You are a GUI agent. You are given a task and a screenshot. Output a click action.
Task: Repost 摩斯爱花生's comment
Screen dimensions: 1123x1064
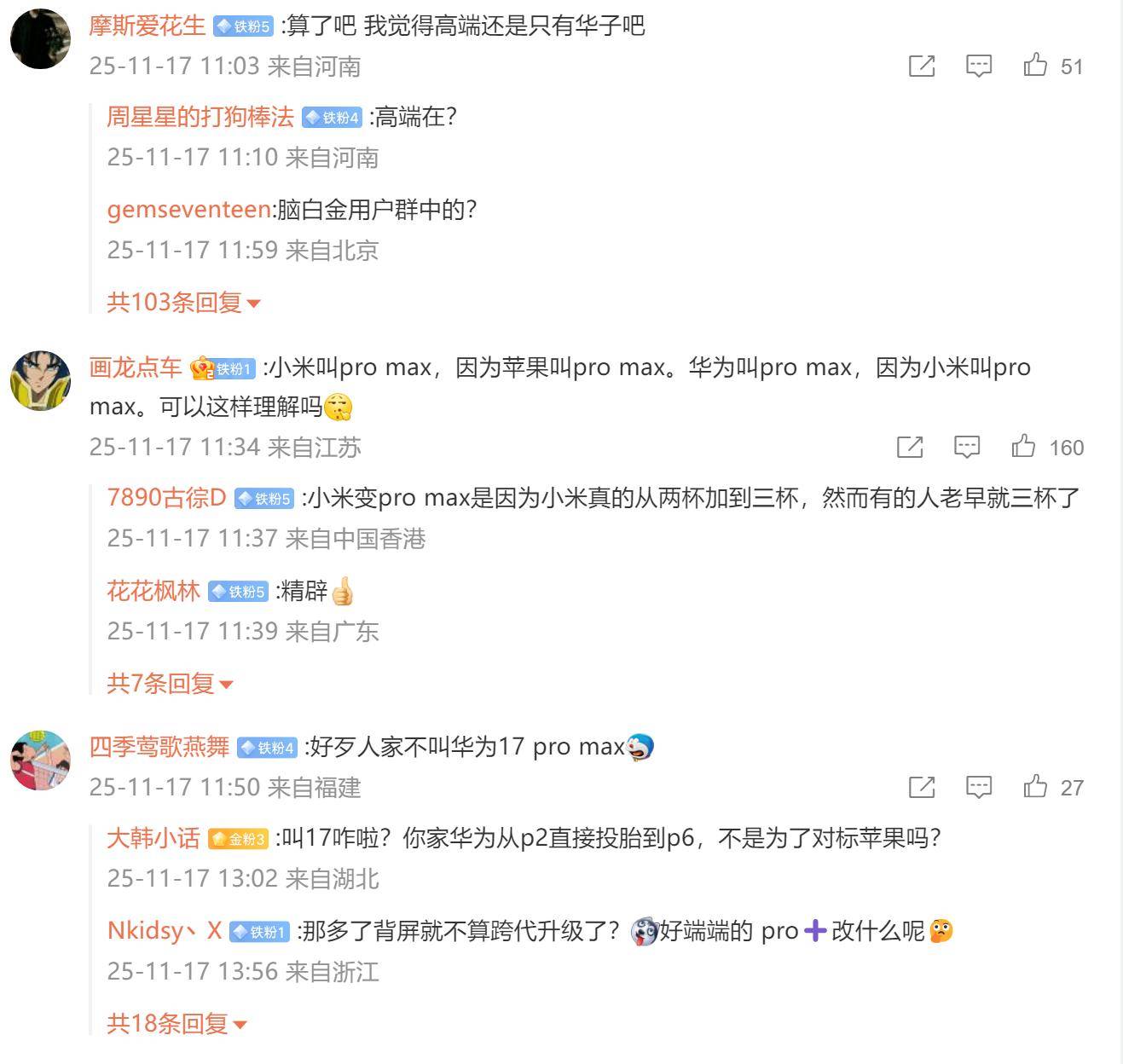[x=922, y=66]
